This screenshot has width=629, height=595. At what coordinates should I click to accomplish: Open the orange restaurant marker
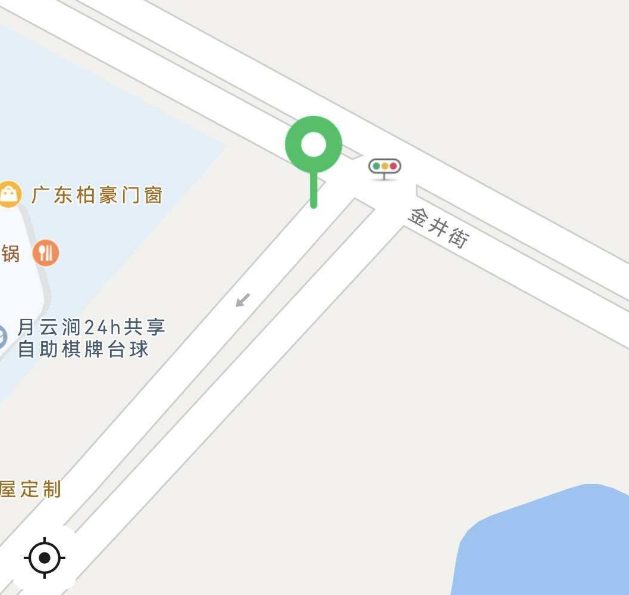coord(45,253)
